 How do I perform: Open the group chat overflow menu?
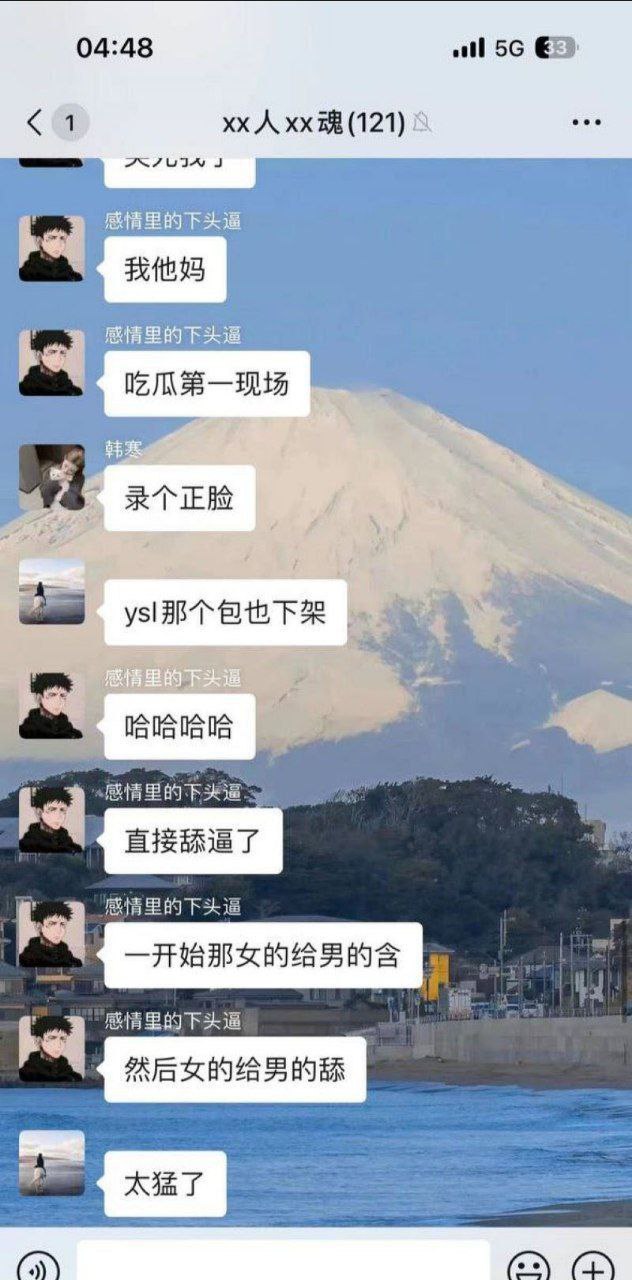586,123
